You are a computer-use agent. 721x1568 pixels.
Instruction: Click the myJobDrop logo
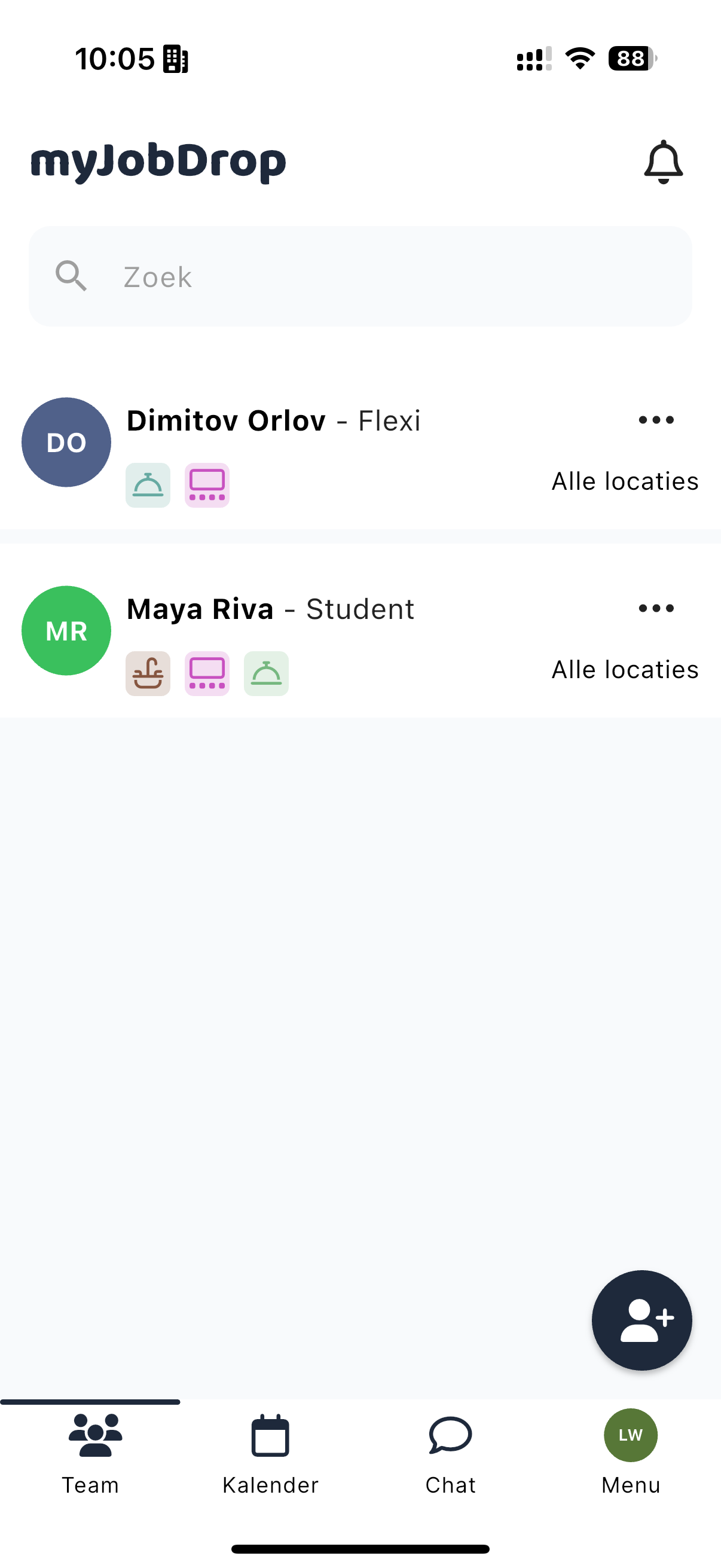(x=158, y=160)
